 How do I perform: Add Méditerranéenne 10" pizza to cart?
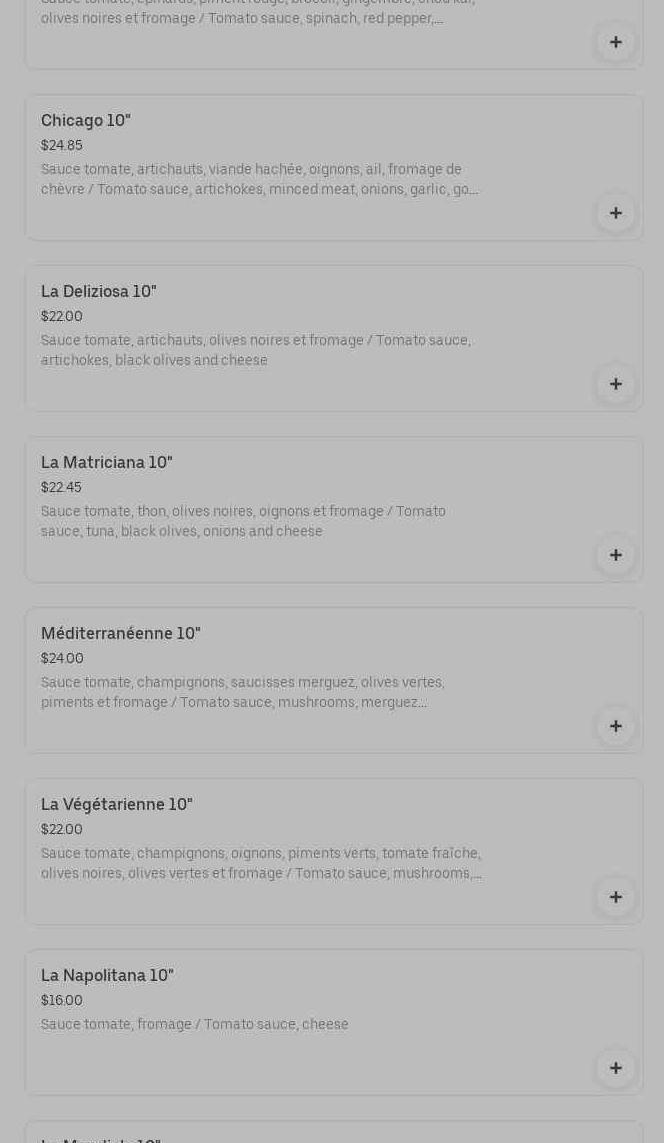pos(615,726)
